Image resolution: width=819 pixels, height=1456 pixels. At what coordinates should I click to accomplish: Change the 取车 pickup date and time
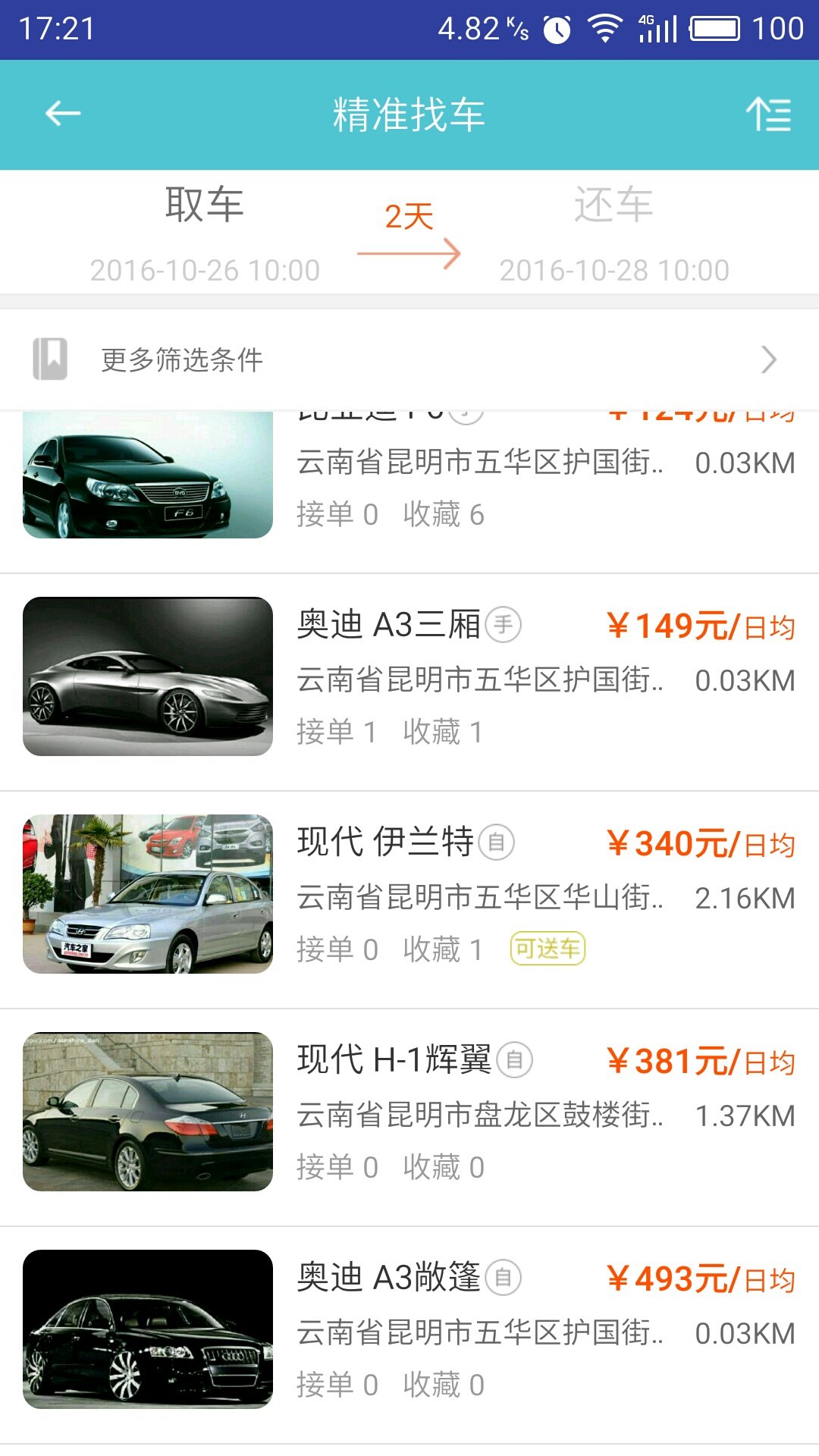pyautogui.click(x=205, y=233)
